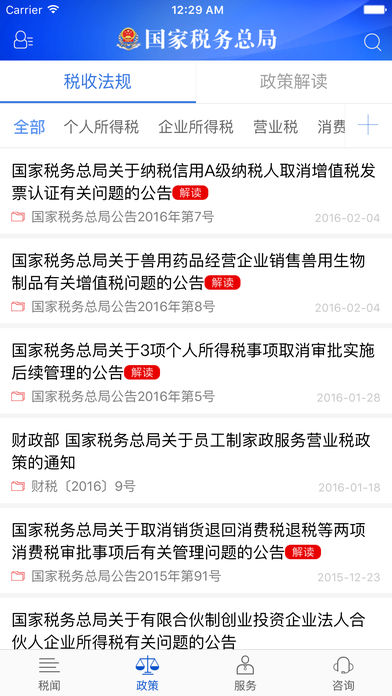Switch to the 政策解读 tab

click(x=293, y=82)
